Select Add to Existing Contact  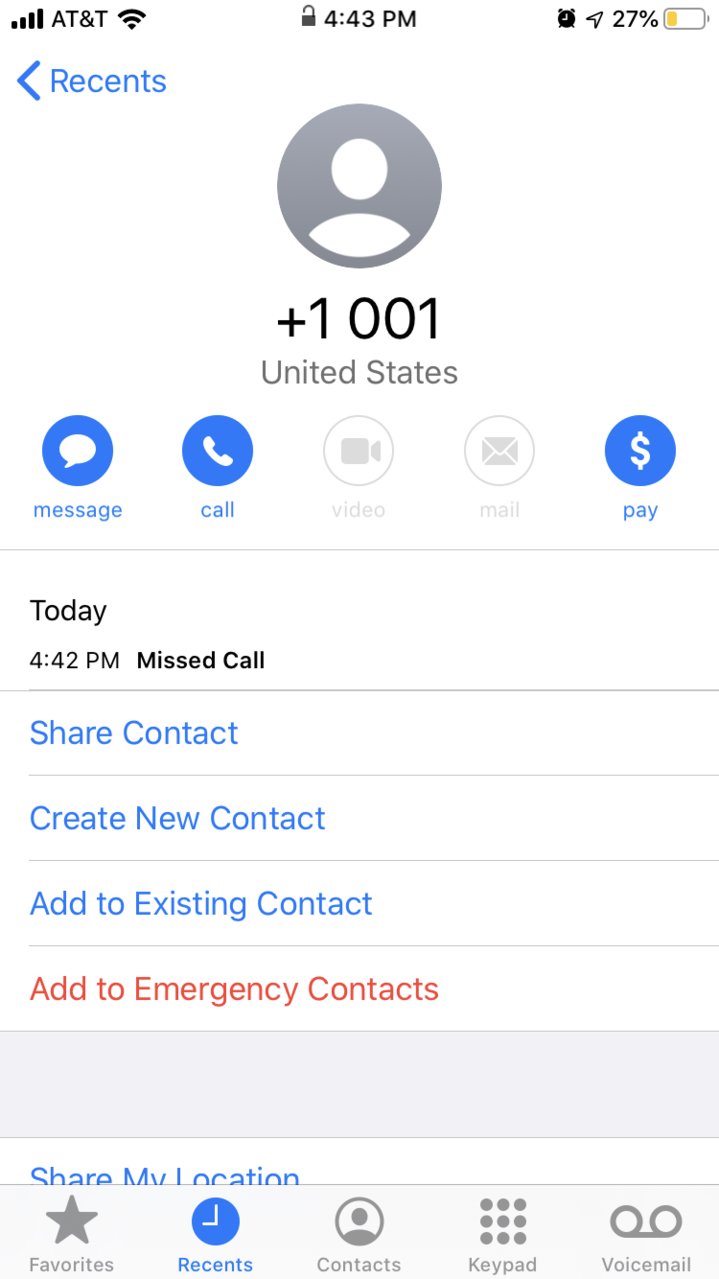tap(359, 903)
